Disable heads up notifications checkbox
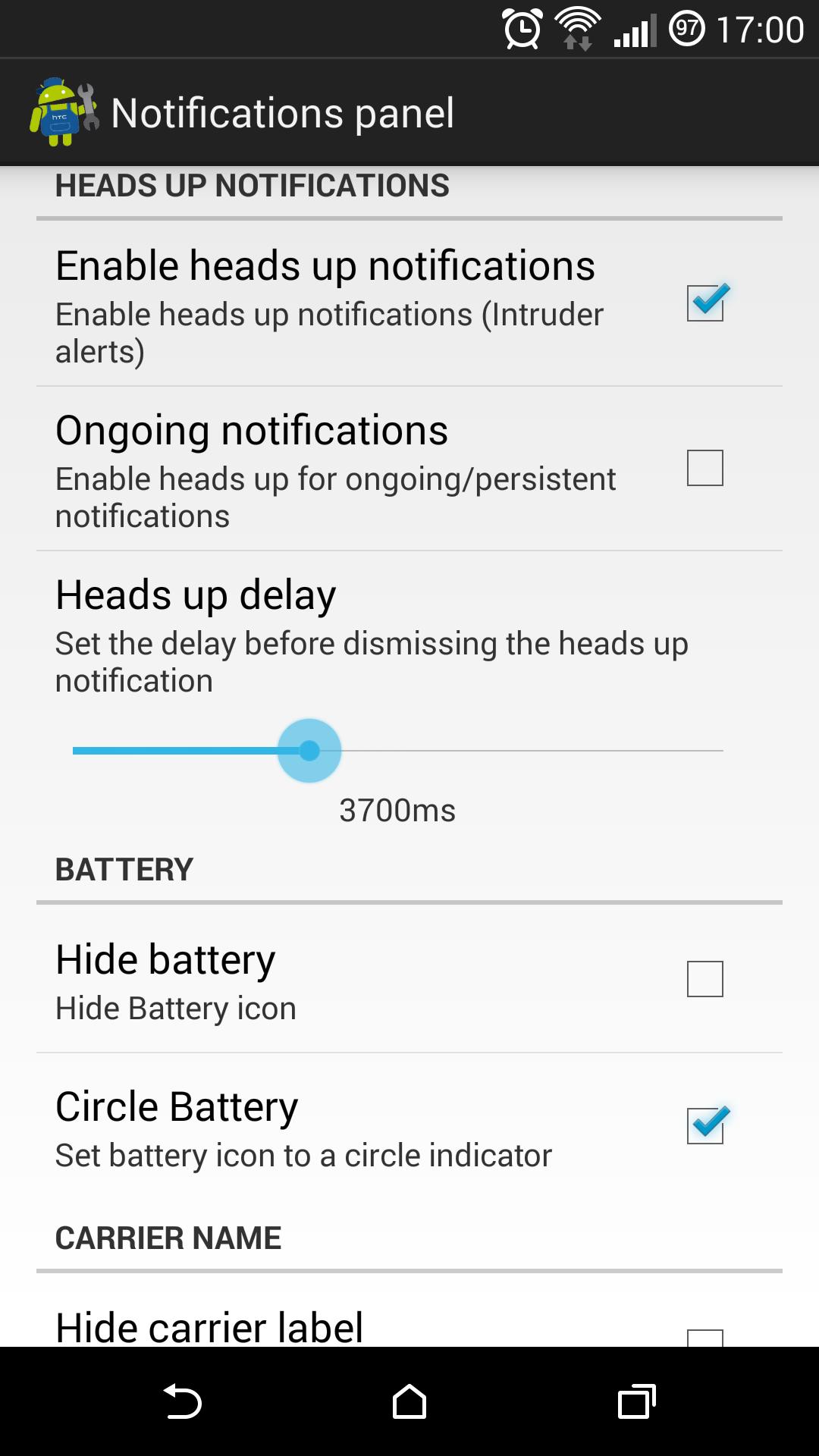 [705, 303]
